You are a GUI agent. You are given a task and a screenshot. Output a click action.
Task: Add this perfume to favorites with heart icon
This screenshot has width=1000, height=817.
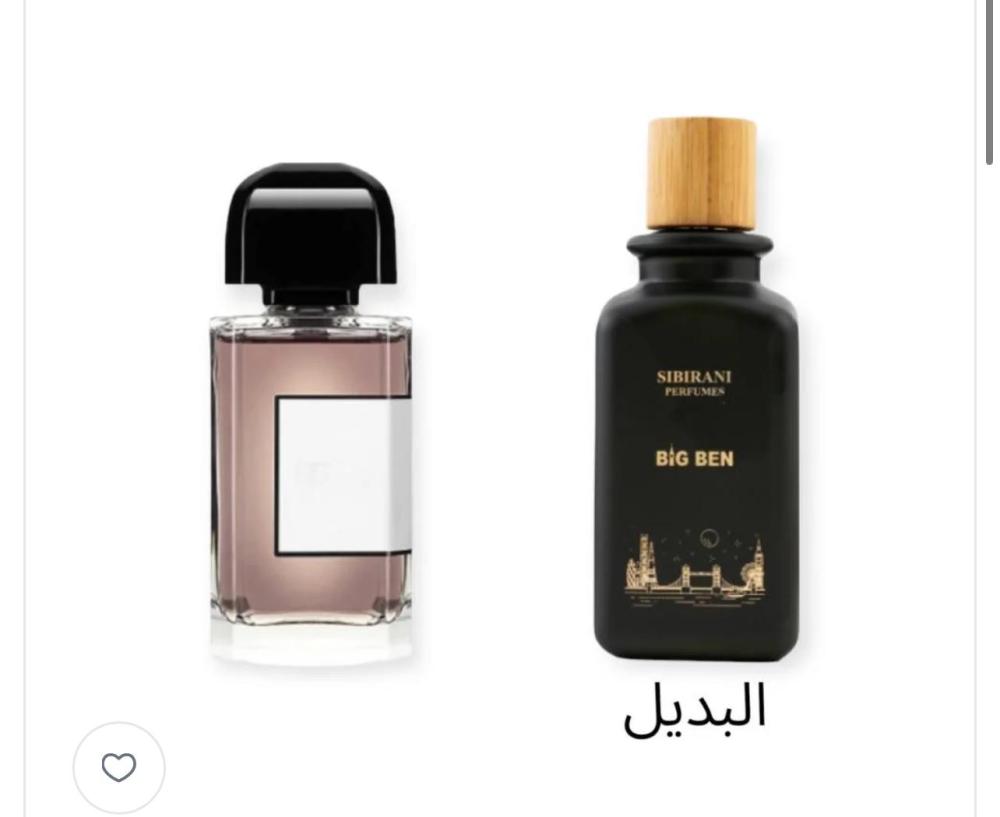(119, 768)
